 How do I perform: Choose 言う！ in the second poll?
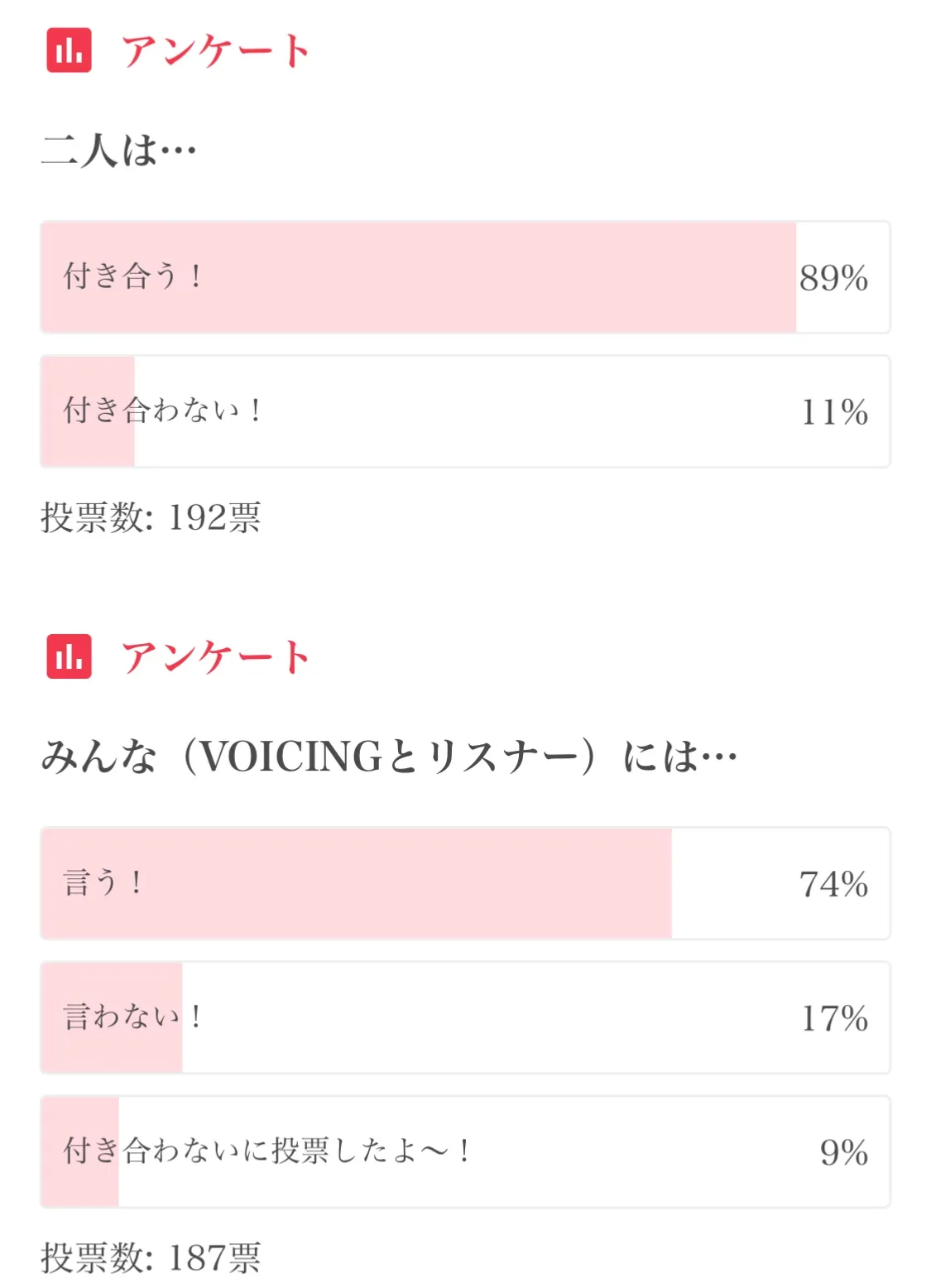464,883
